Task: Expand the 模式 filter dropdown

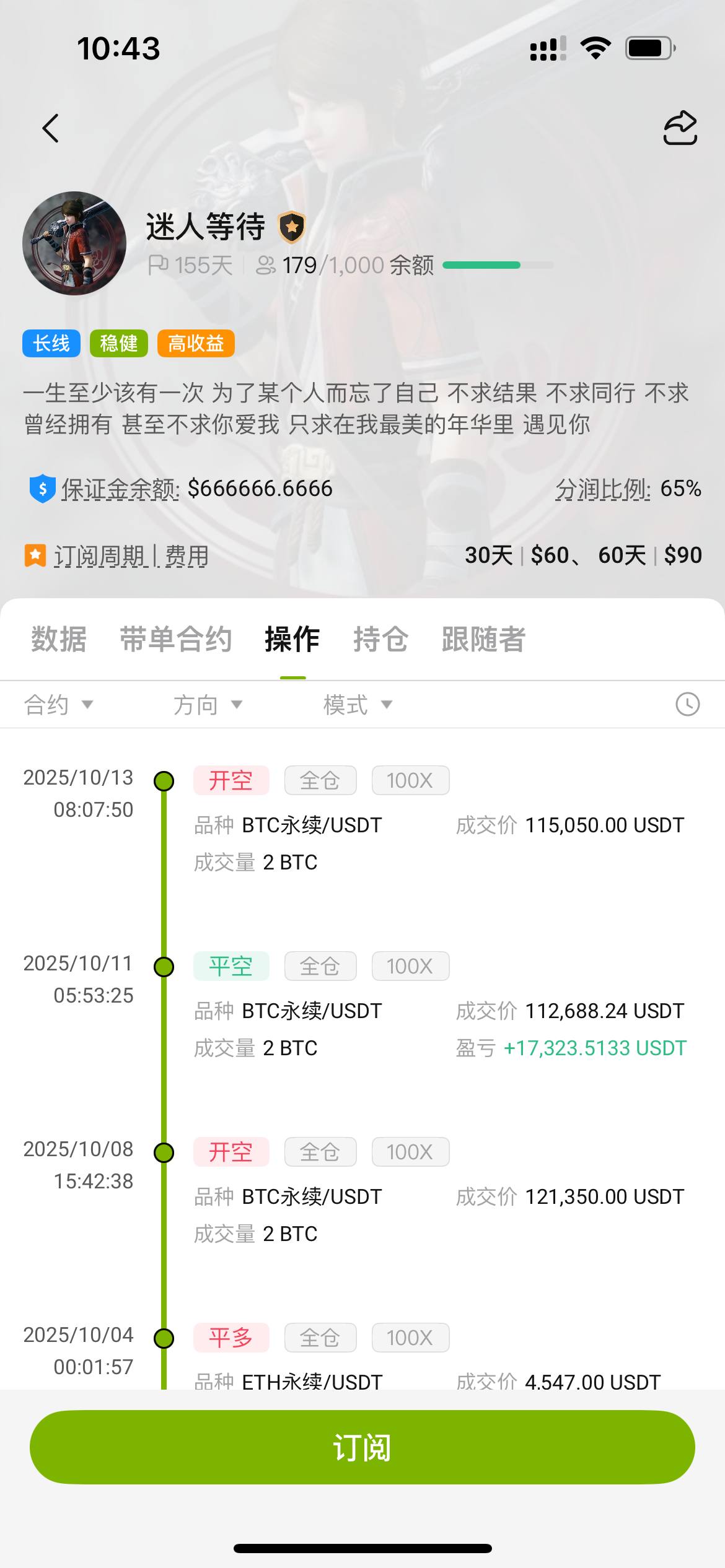Action: [x=358, y=705]
